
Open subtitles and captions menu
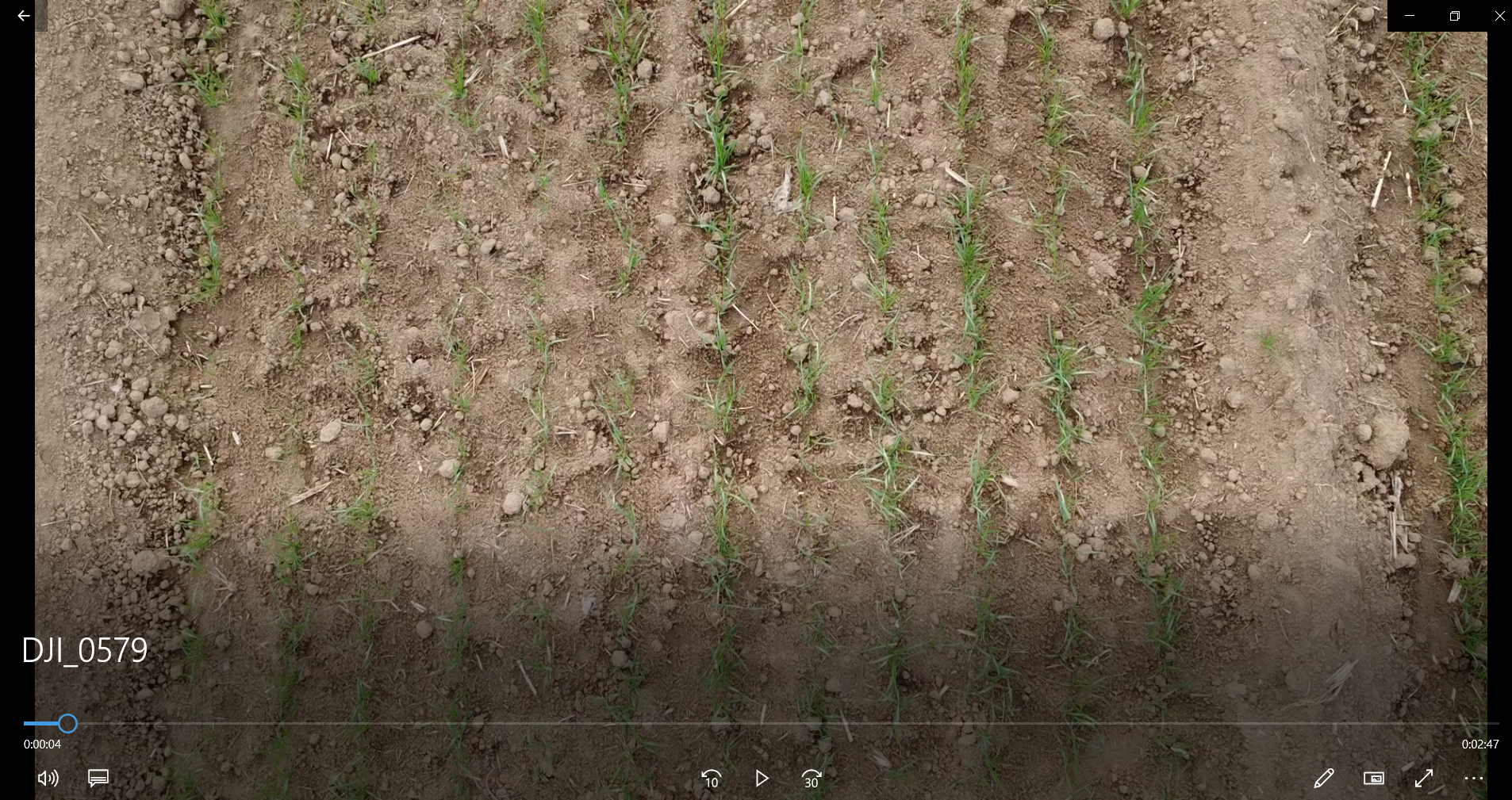tap(98, 779)
